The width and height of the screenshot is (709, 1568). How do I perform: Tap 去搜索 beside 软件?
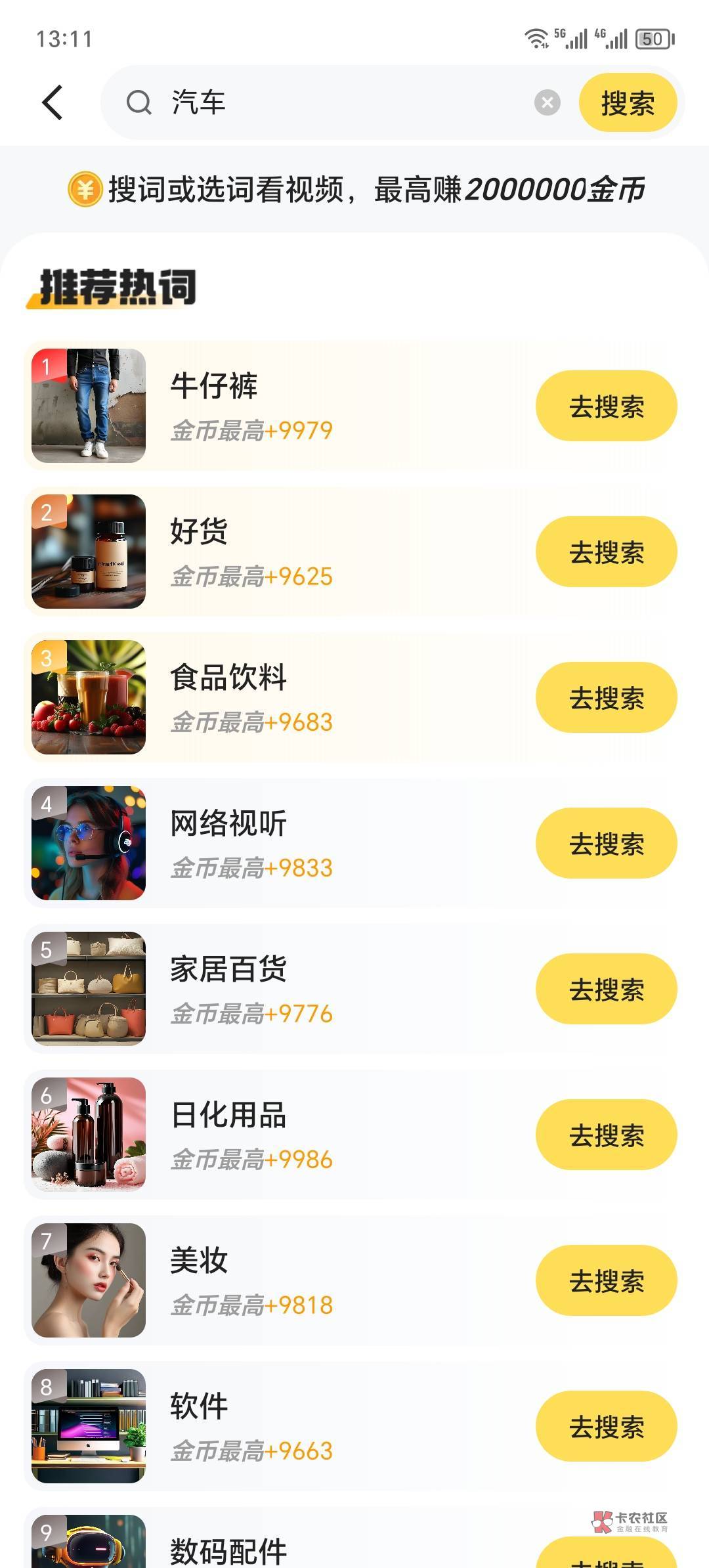(x=607, y=1426)
